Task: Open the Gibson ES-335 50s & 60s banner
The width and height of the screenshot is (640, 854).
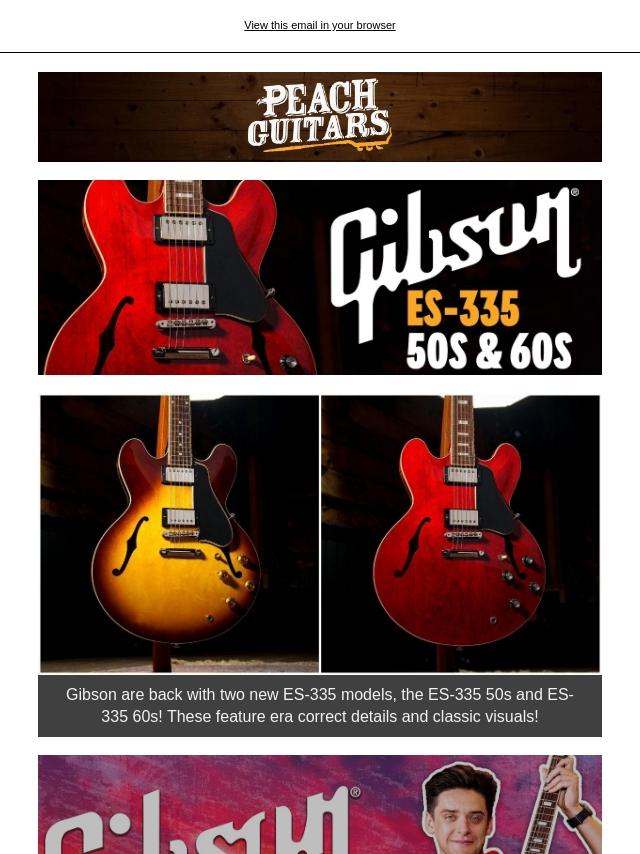Action: pyautogui.click(x=320, y=277)
